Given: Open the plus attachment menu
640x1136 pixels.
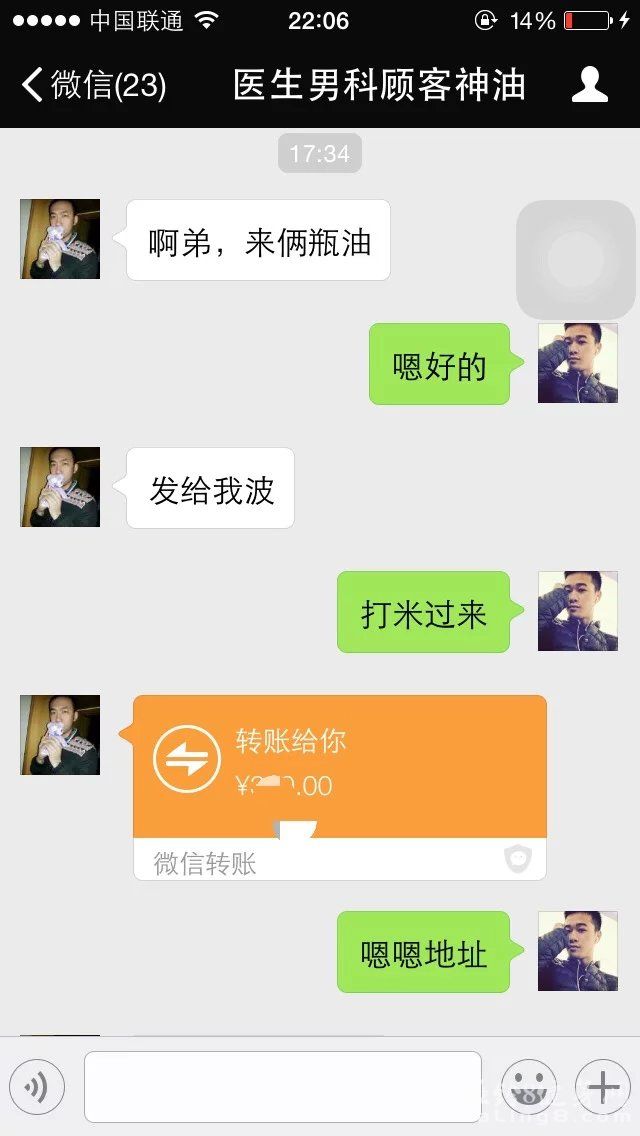Looking at the screenshot, I should (x=603, y=1087).
